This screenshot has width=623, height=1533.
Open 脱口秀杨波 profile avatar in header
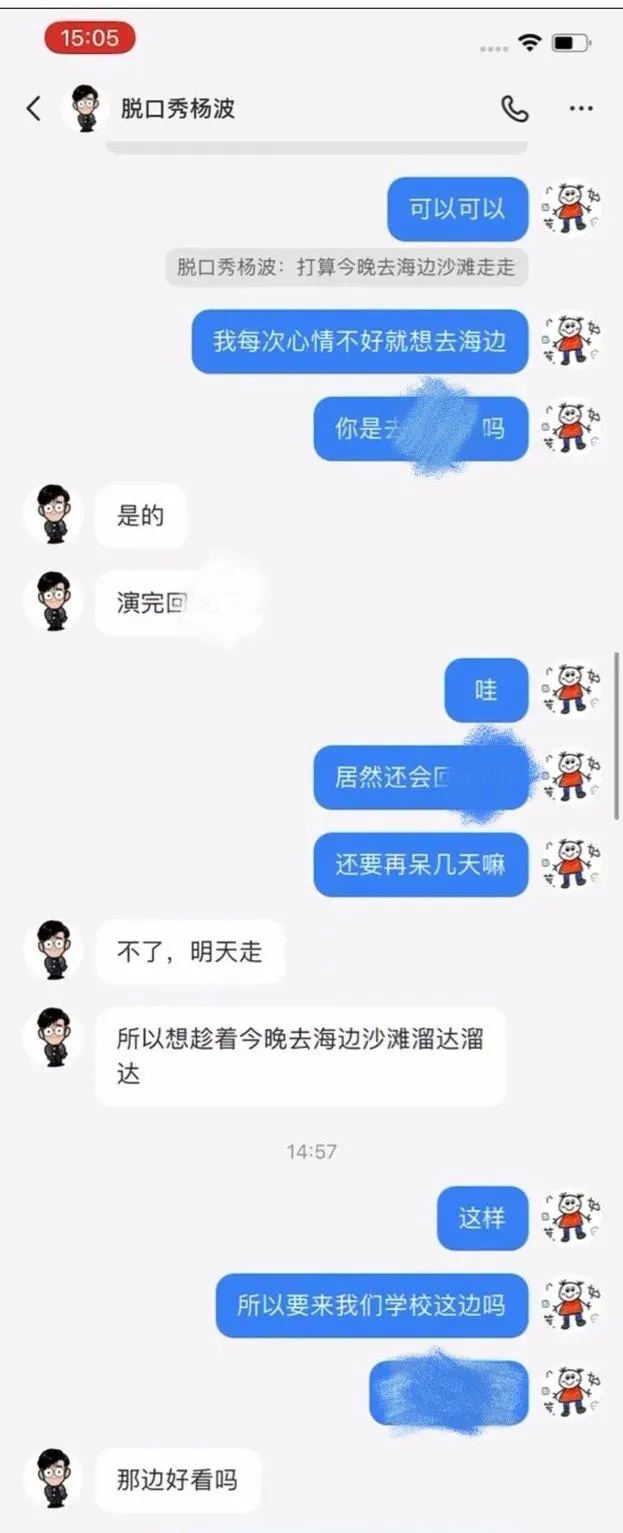pos(86,108)
